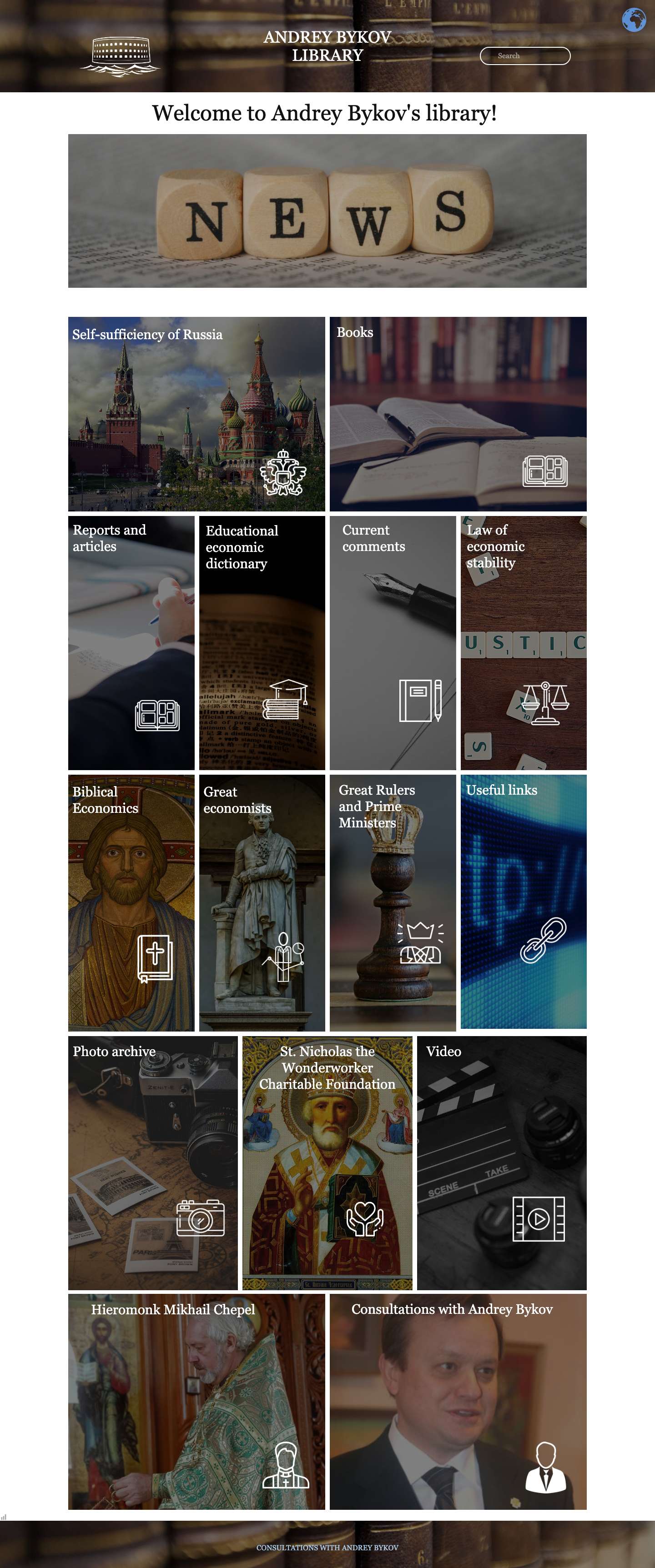This screenshot has width=655, height=1568.
Task: Open Consultations with Andrey Bykov tile
Action: coord(458,1402)
